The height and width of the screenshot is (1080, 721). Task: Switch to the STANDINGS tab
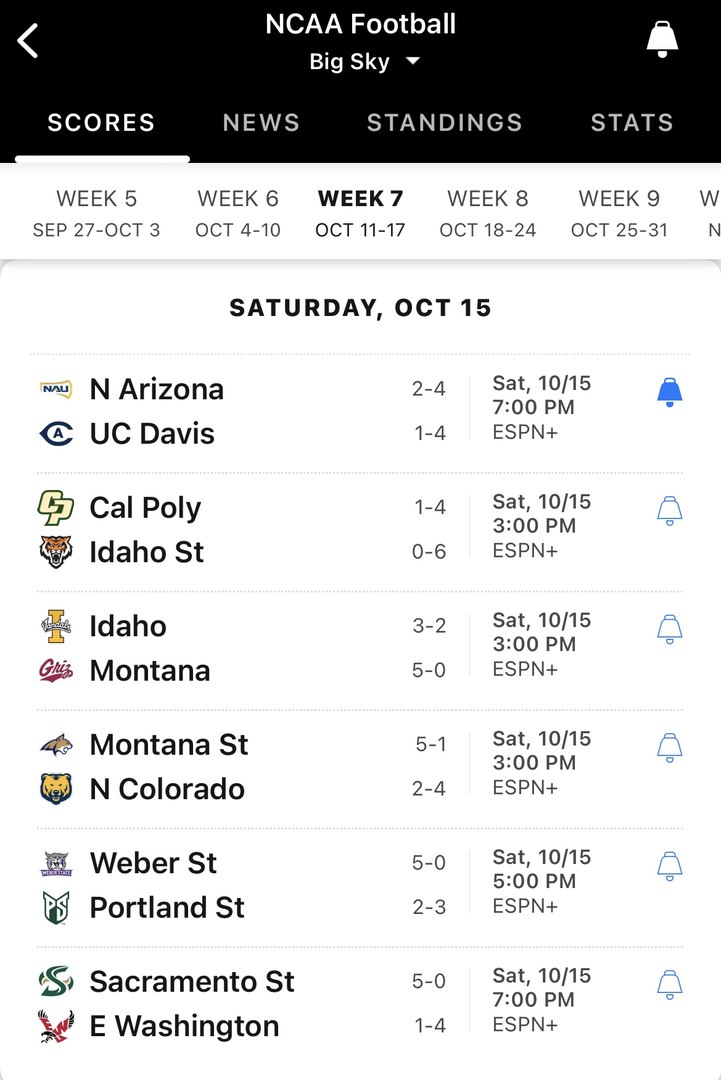pos(444,122)
